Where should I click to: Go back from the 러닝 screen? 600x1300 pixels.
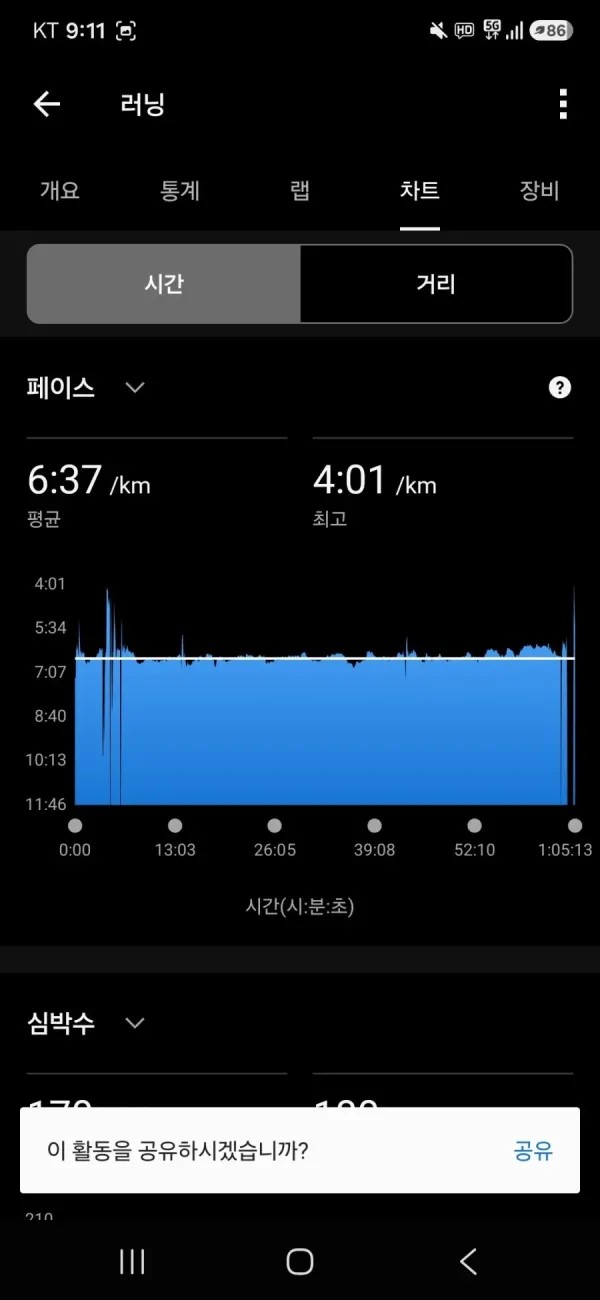click(x=47, y=104)
